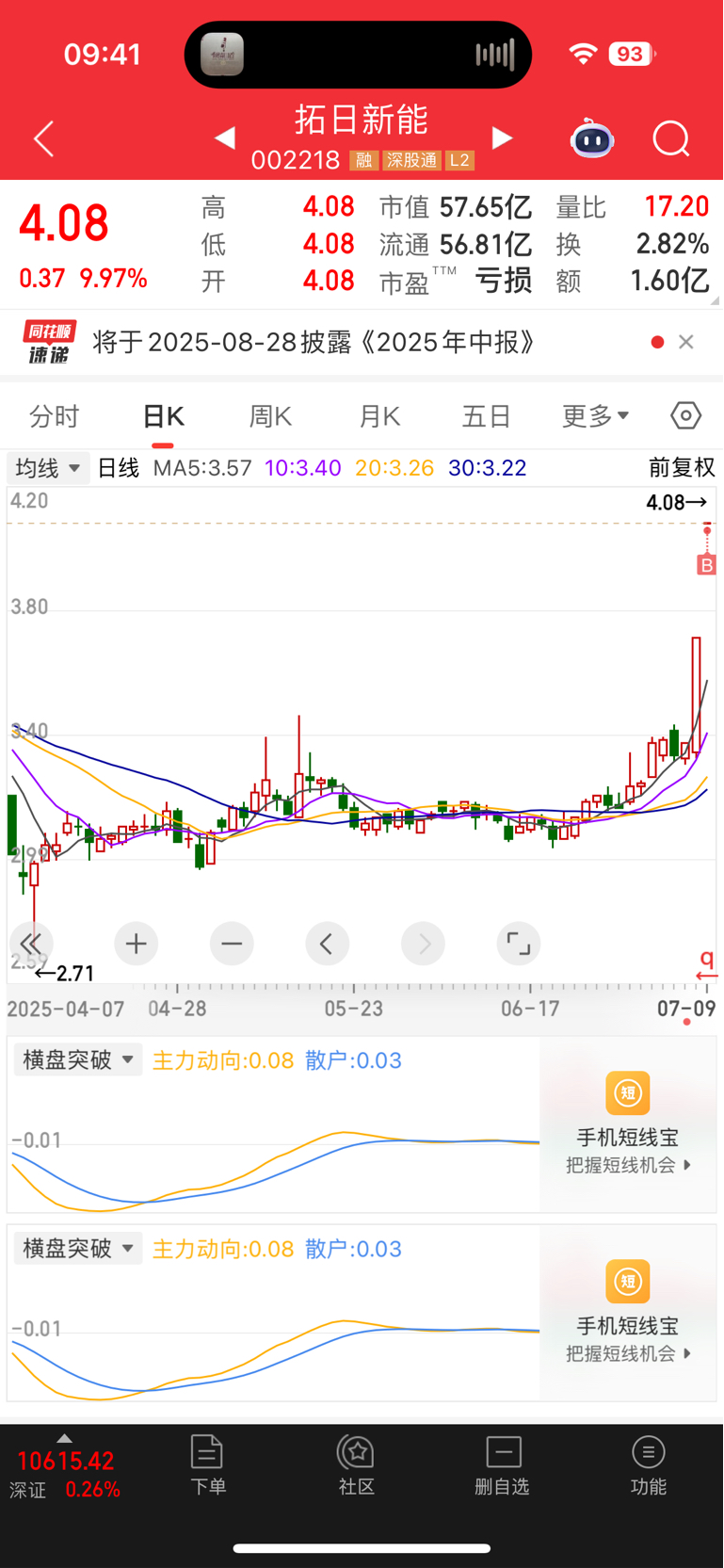
Task: Change the 前复权 adjustment setting
Action: (682, 468)
